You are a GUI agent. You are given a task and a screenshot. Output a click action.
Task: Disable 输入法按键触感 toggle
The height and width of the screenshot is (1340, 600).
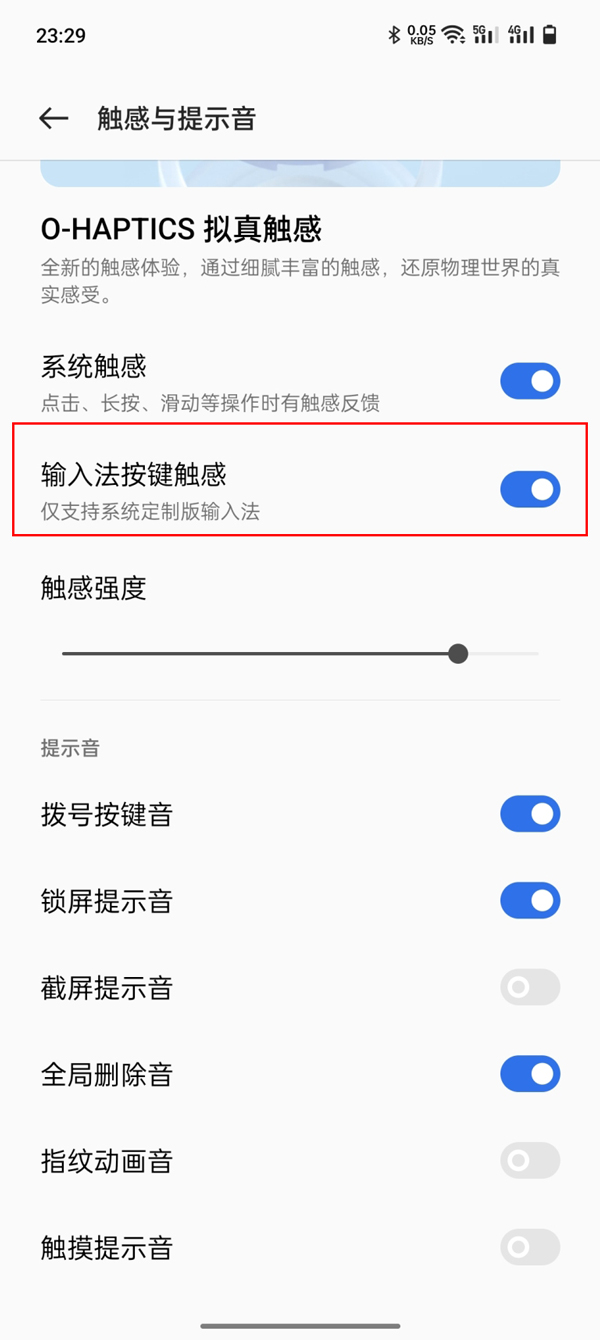click(530, 490)
